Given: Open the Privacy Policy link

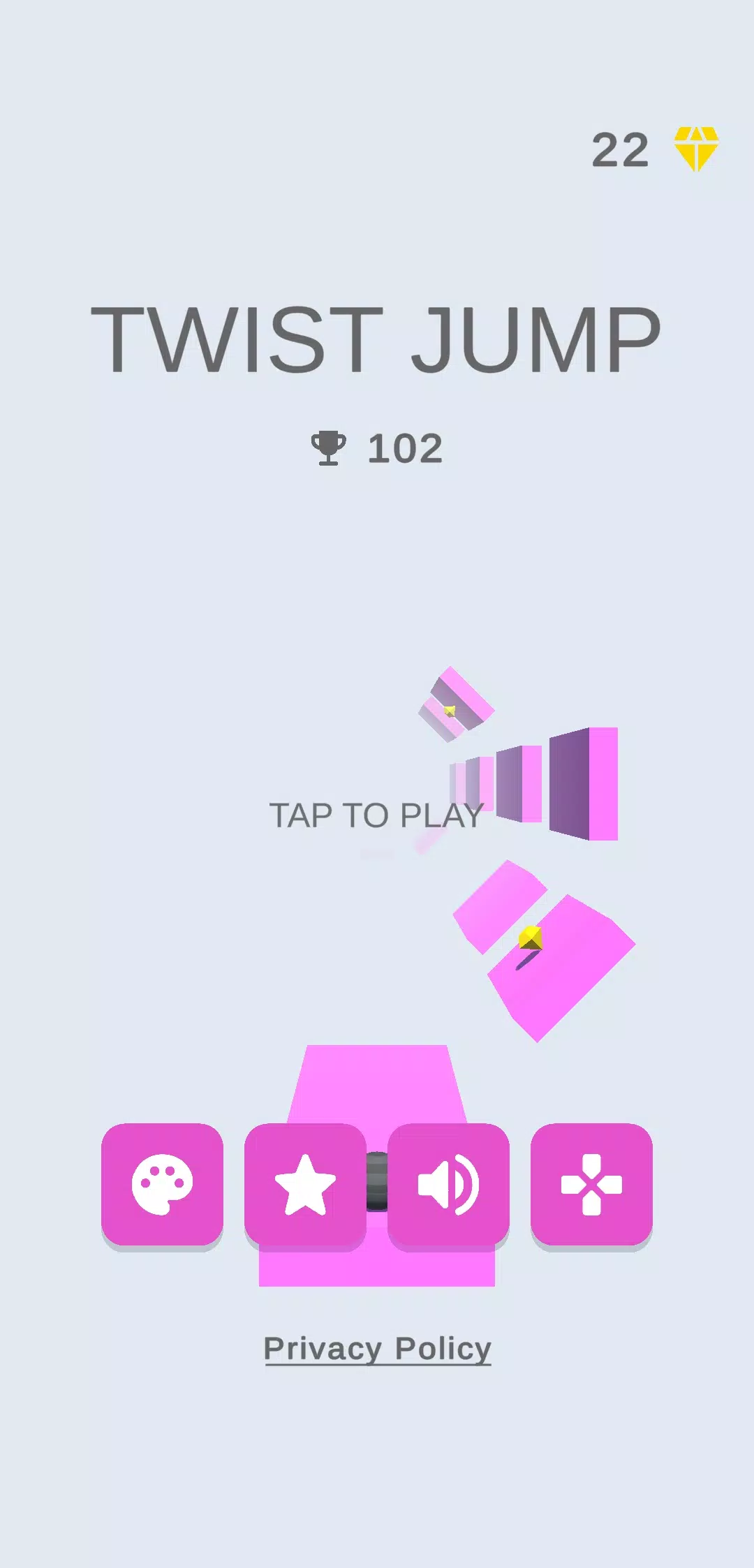Looking at the screenshot, I should click(x=377, y=1348).
